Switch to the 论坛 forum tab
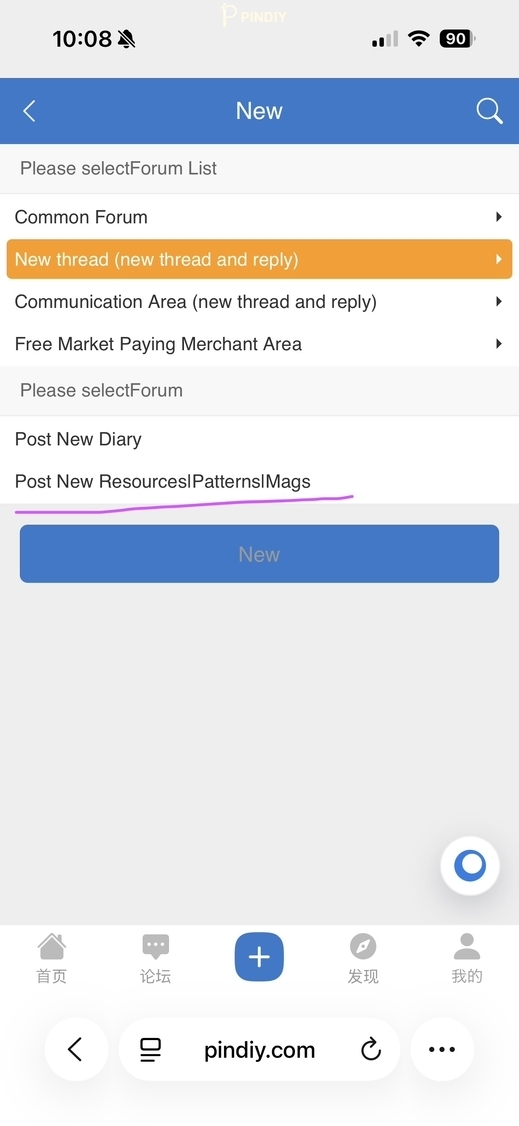519x1126 pixels. [156, 958]
